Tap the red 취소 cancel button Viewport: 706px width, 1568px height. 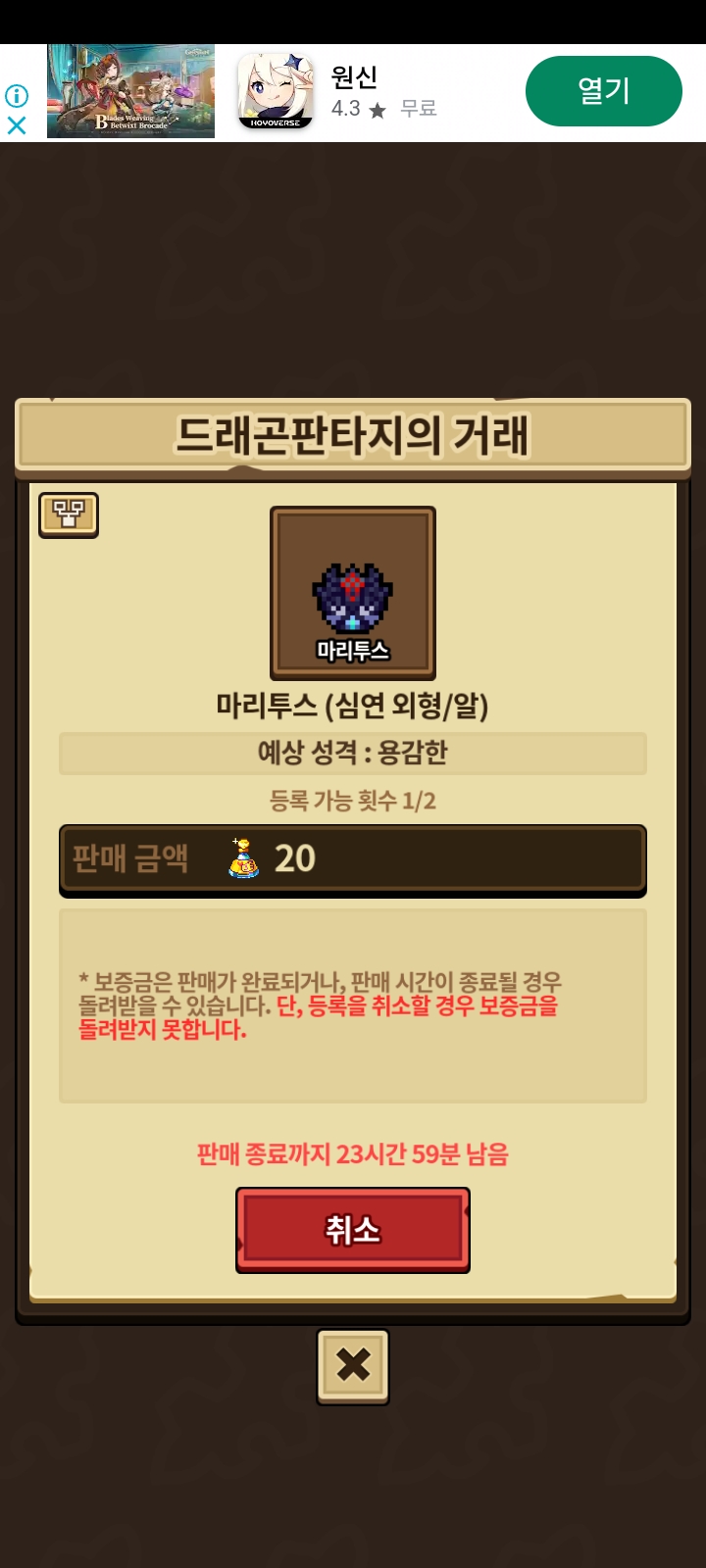click(353, 1230)
